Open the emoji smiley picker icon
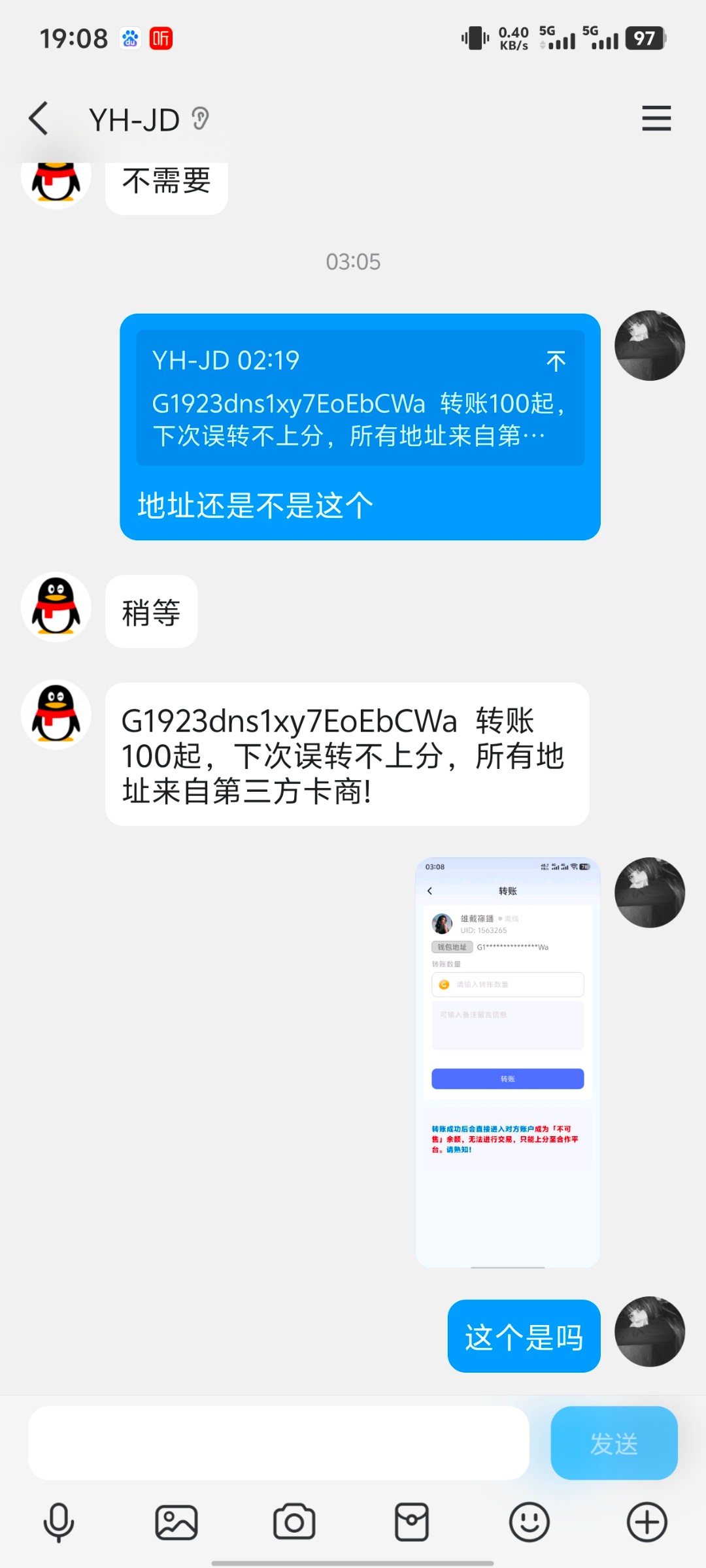706x1568 pixels. coord(529,1522)
